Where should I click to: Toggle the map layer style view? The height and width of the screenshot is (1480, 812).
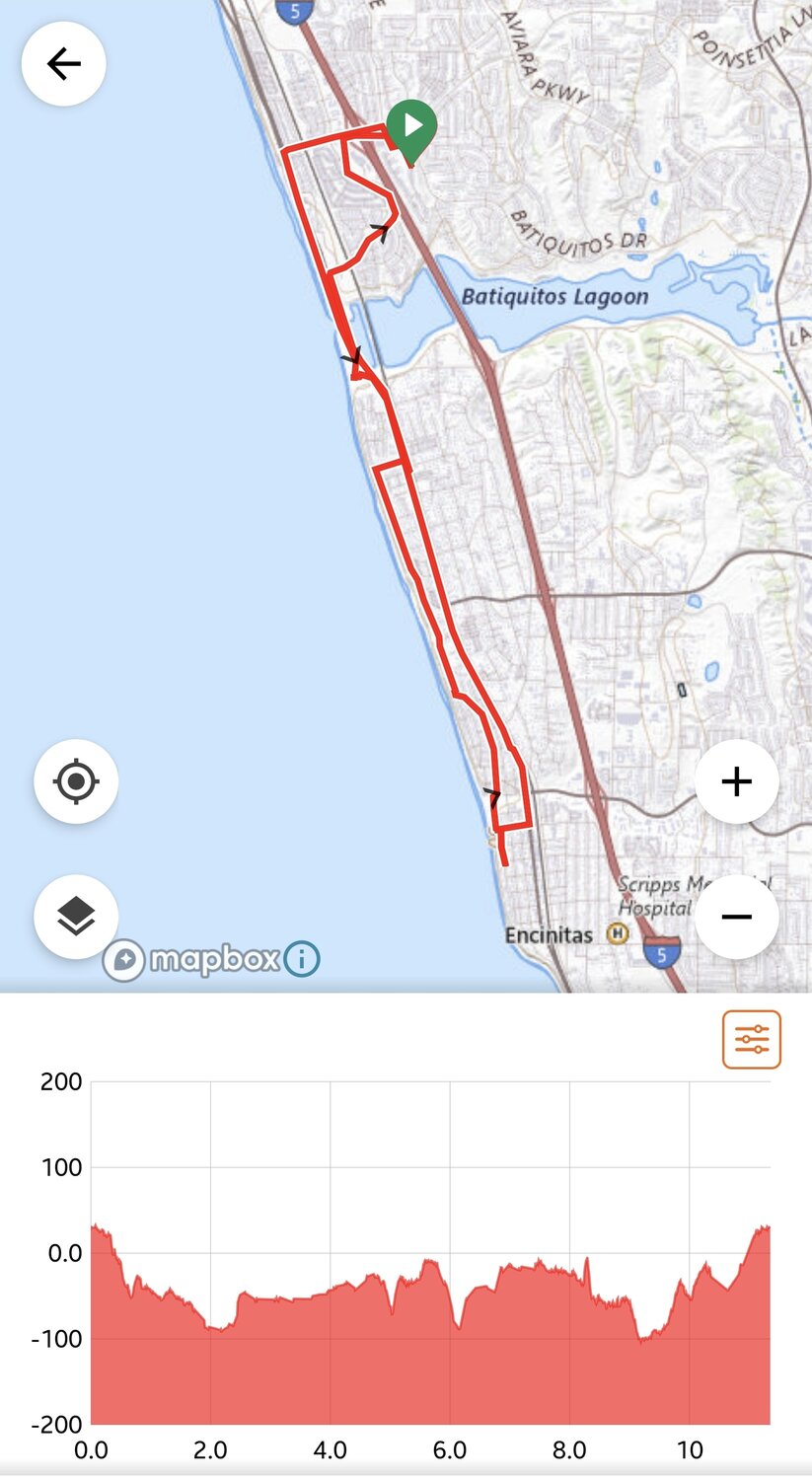coord(76,916)
